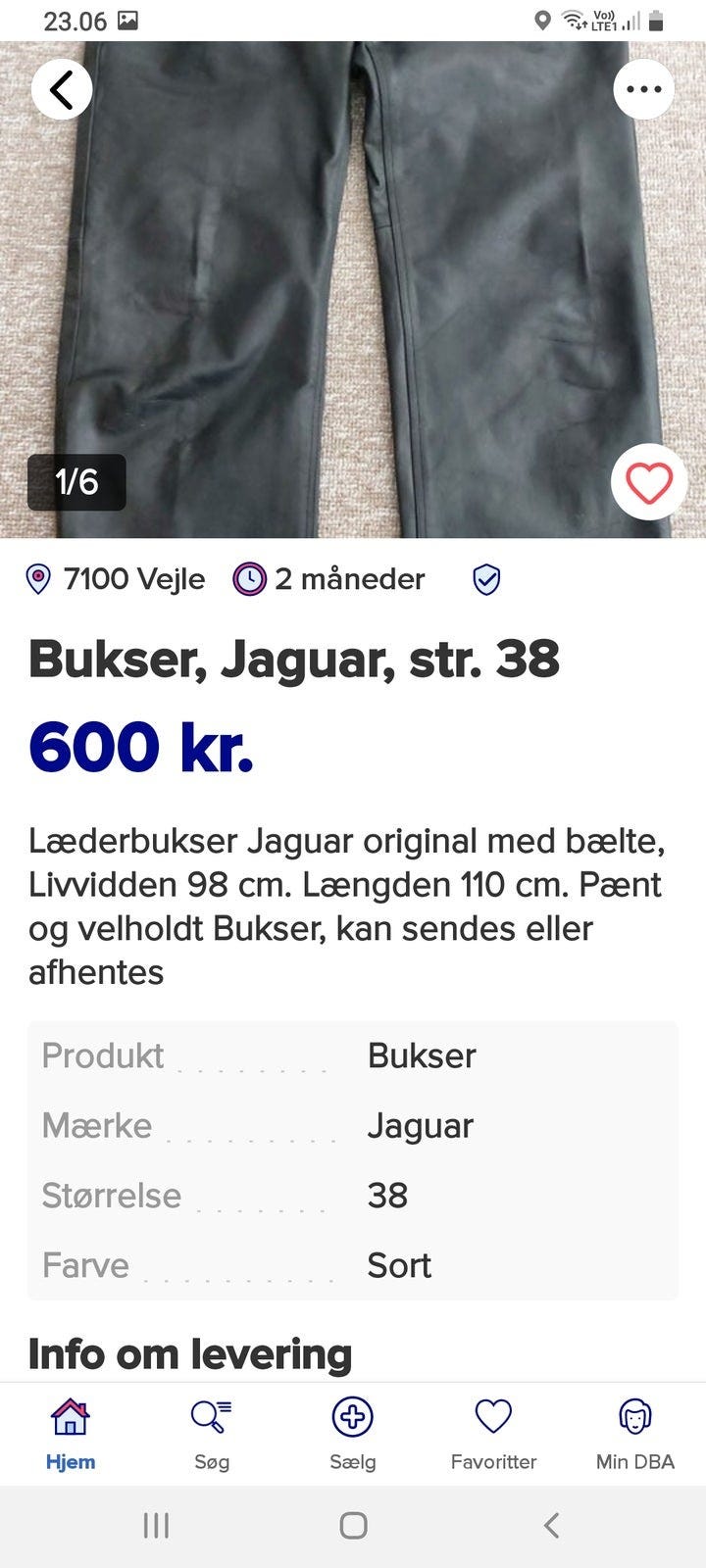Favorite the listing with the heart button
Image resolution: width=706 pixels, height=1568 pixels.
tap(644, 481)
